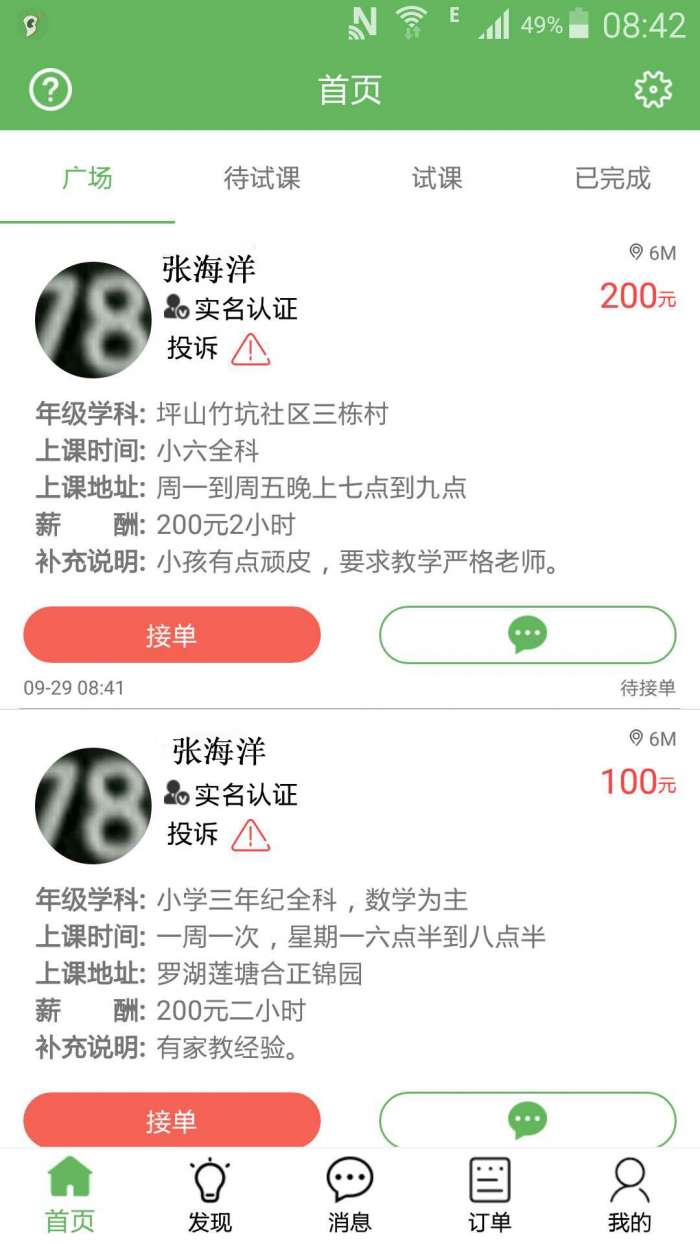Image resolution: width=700 pixels, height=1244 pixels.
Task: Go to the 我的 profile tab
Action: coord(630,1196)
